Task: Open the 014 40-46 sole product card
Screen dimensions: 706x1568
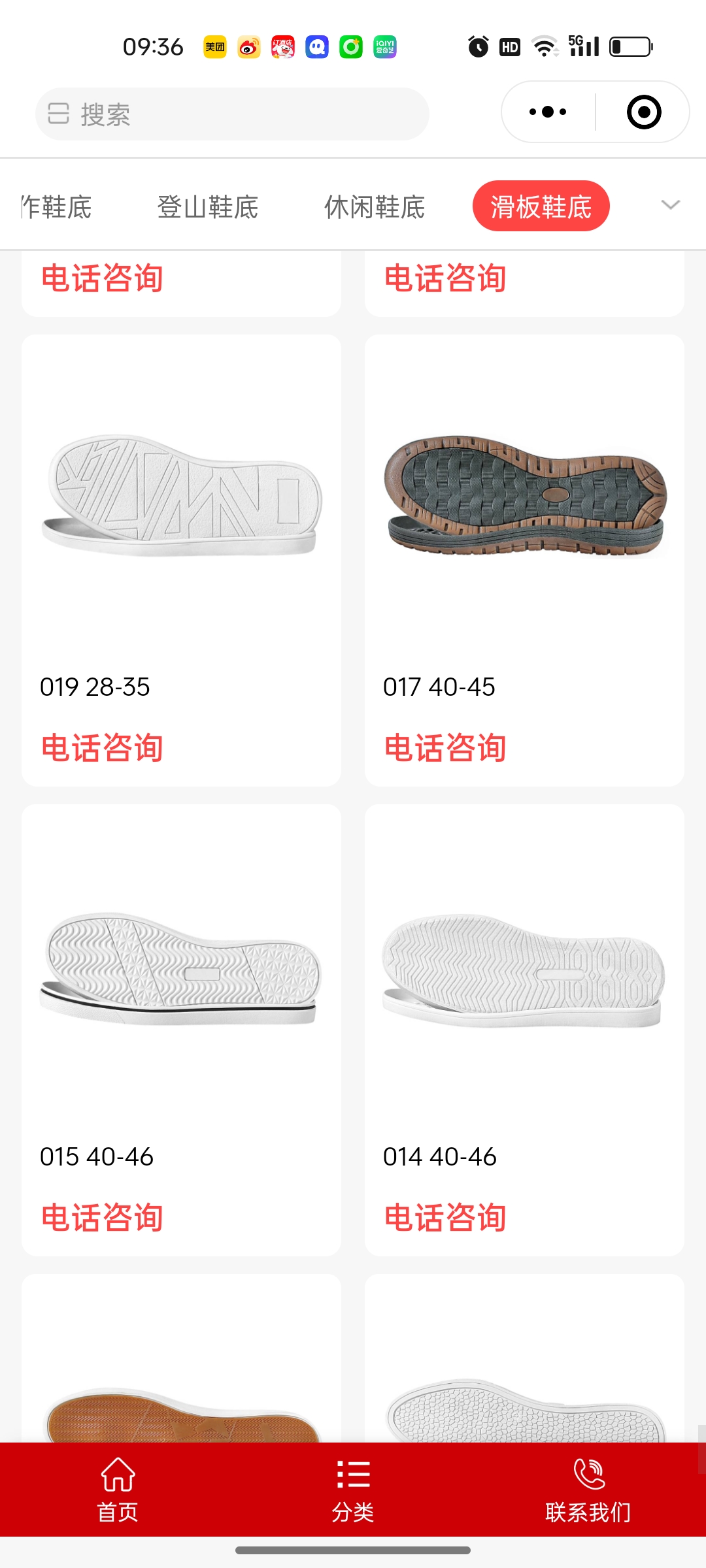Action: point(524,967)
